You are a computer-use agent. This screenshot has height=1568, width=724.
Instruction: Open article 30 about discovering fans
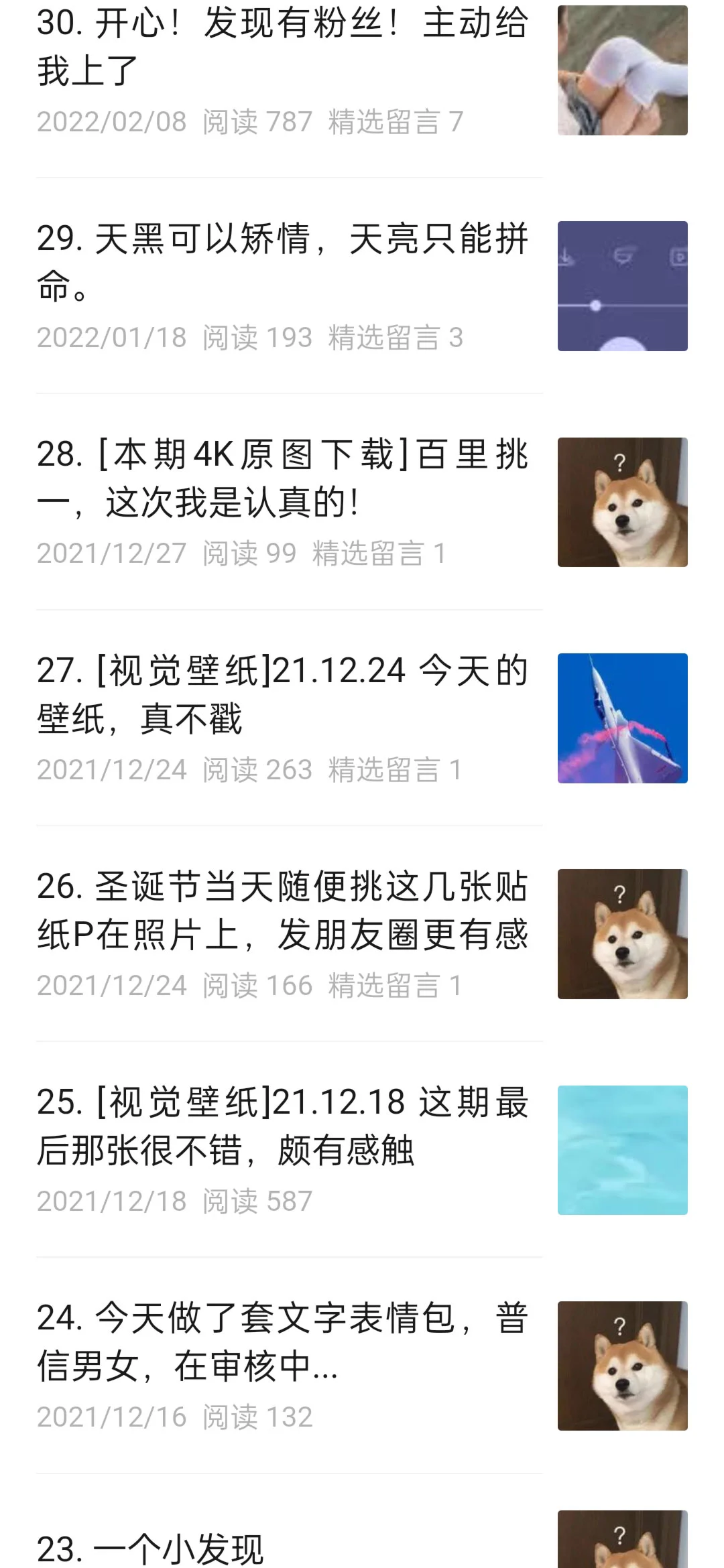click(x=282, y=47)
